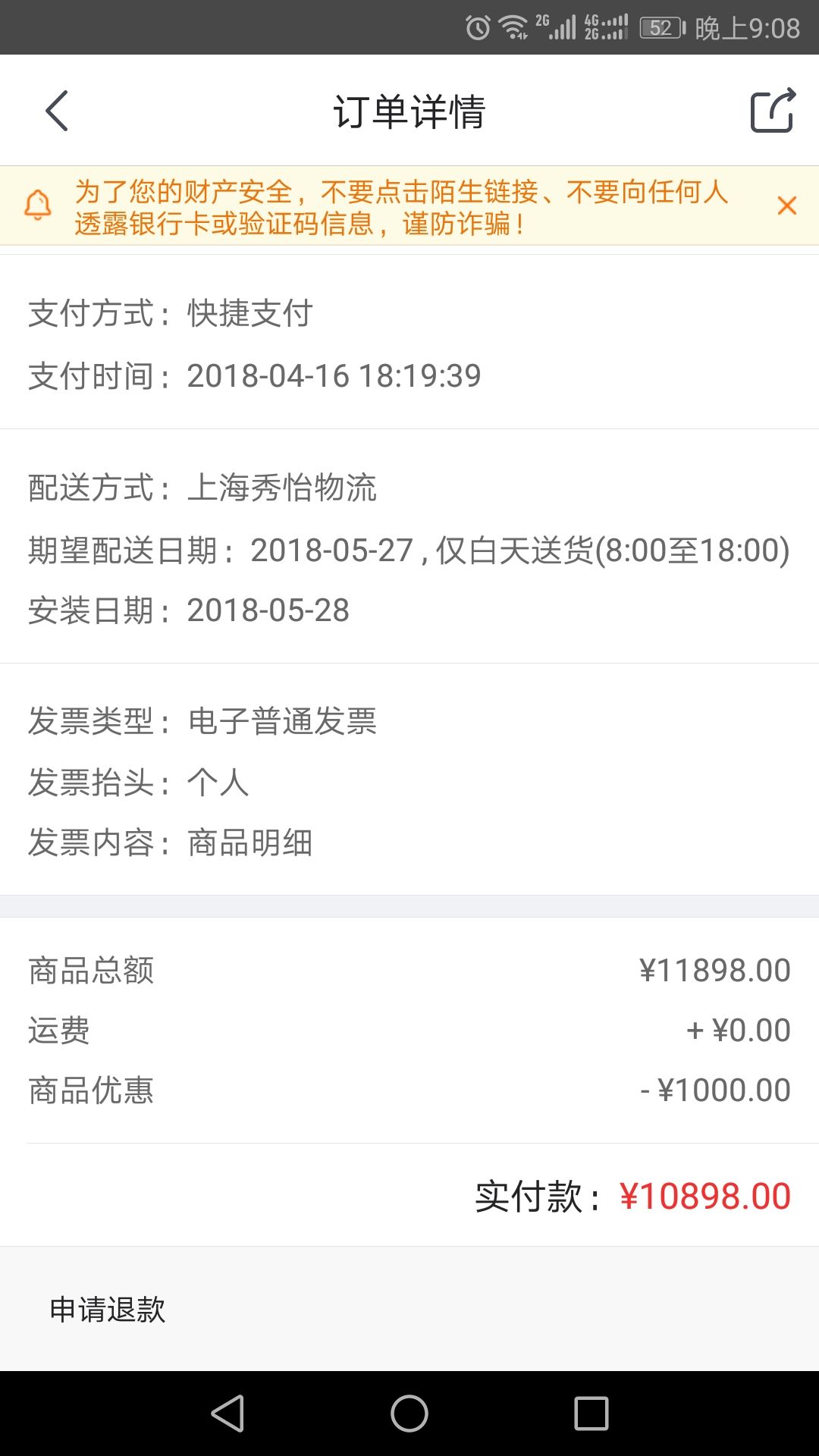Click the orange alert bell icon
The height and width of the screenshot is (1456, 819).
(x=39, y=205)
